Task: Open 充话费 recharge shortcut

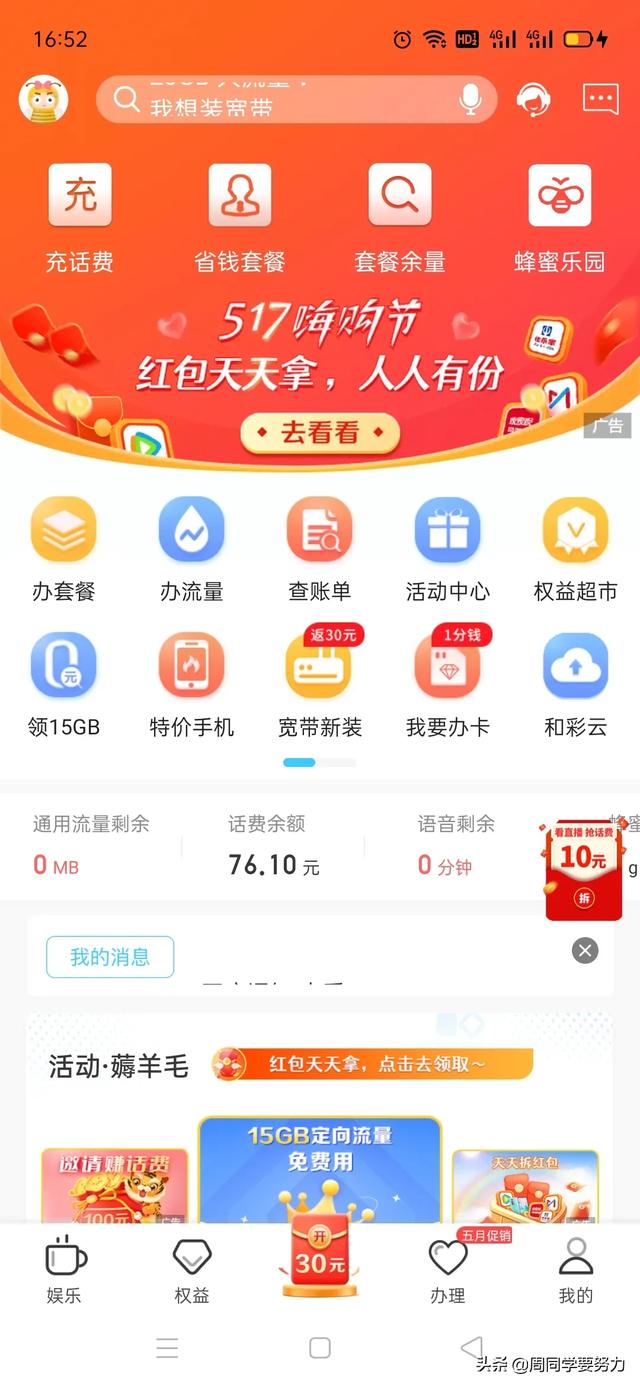Action: click(80, 219)
